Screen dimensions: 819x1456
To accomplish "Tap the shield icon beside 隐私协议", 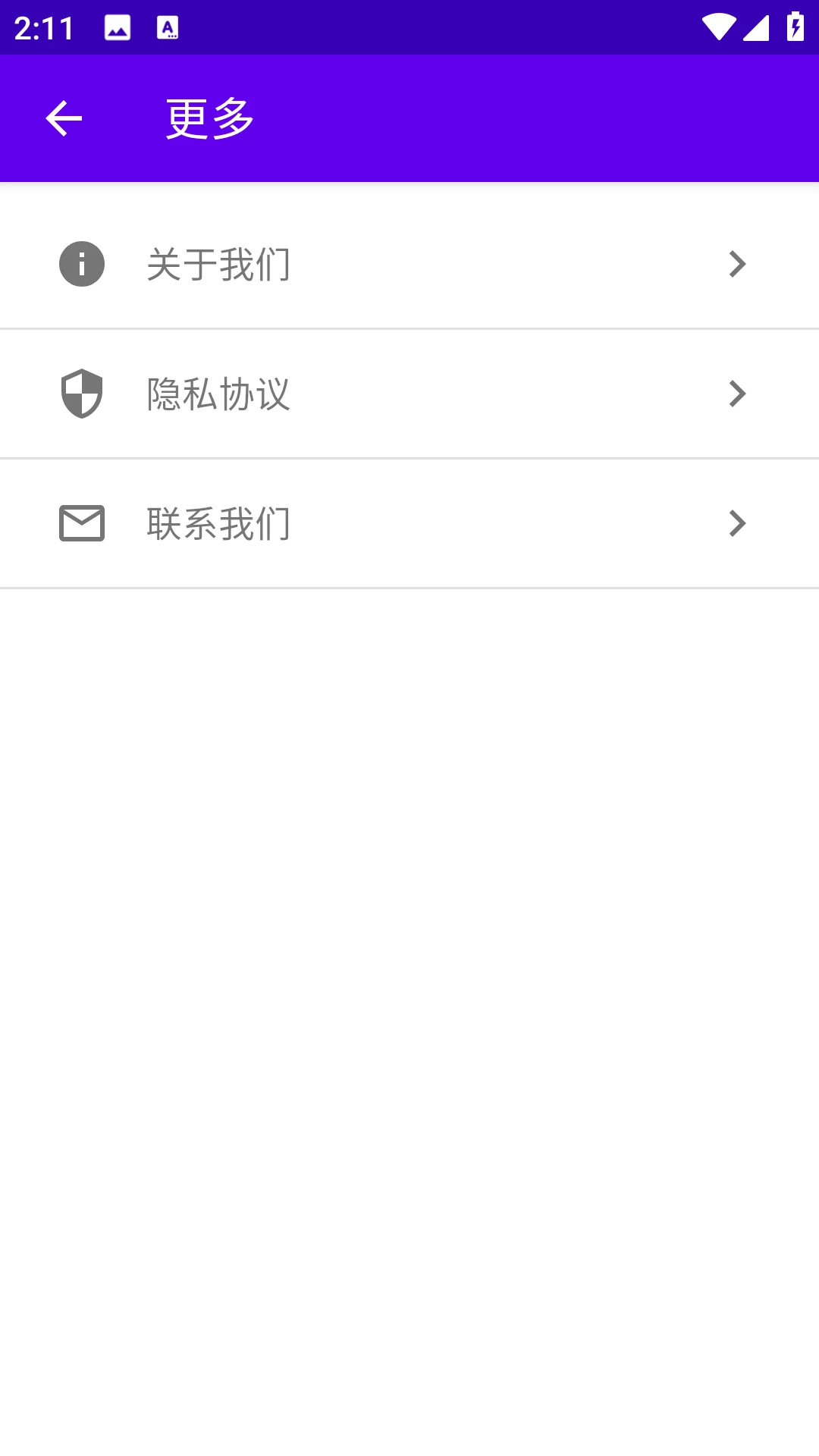I will (80, 394).
